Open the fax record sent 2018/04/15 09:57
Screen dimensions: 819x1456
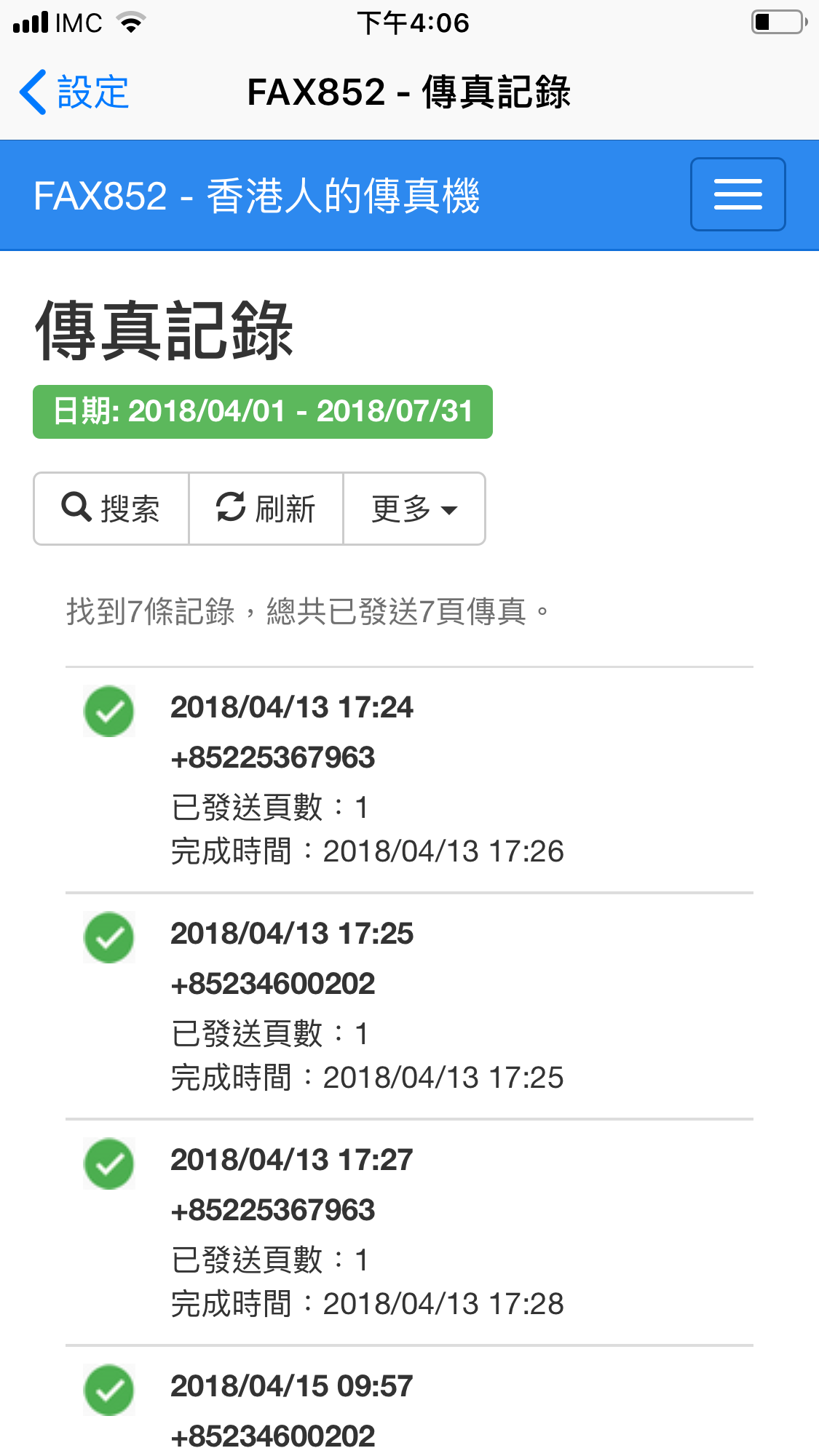[x=409, y=1401]
